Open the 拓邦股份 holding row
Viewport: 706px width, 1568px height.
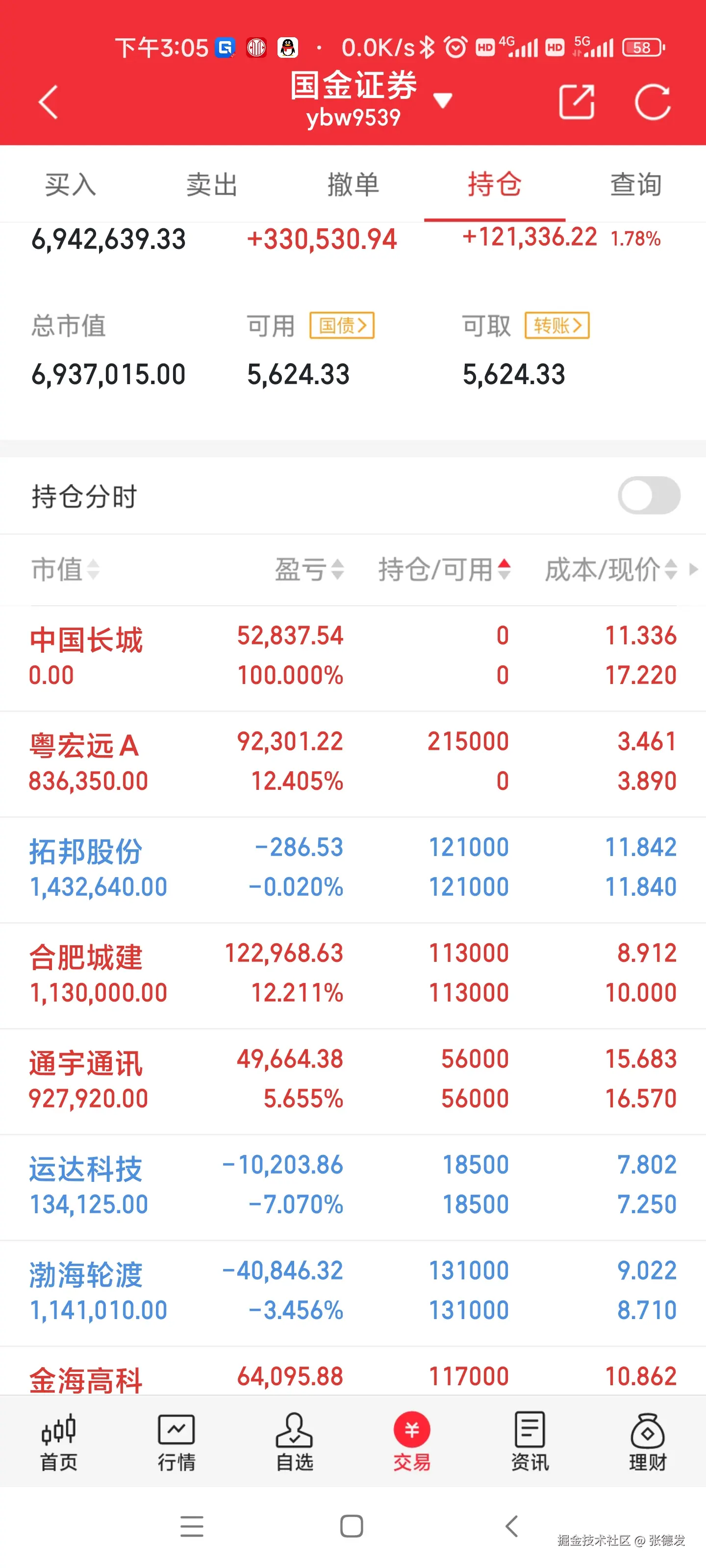353,868
